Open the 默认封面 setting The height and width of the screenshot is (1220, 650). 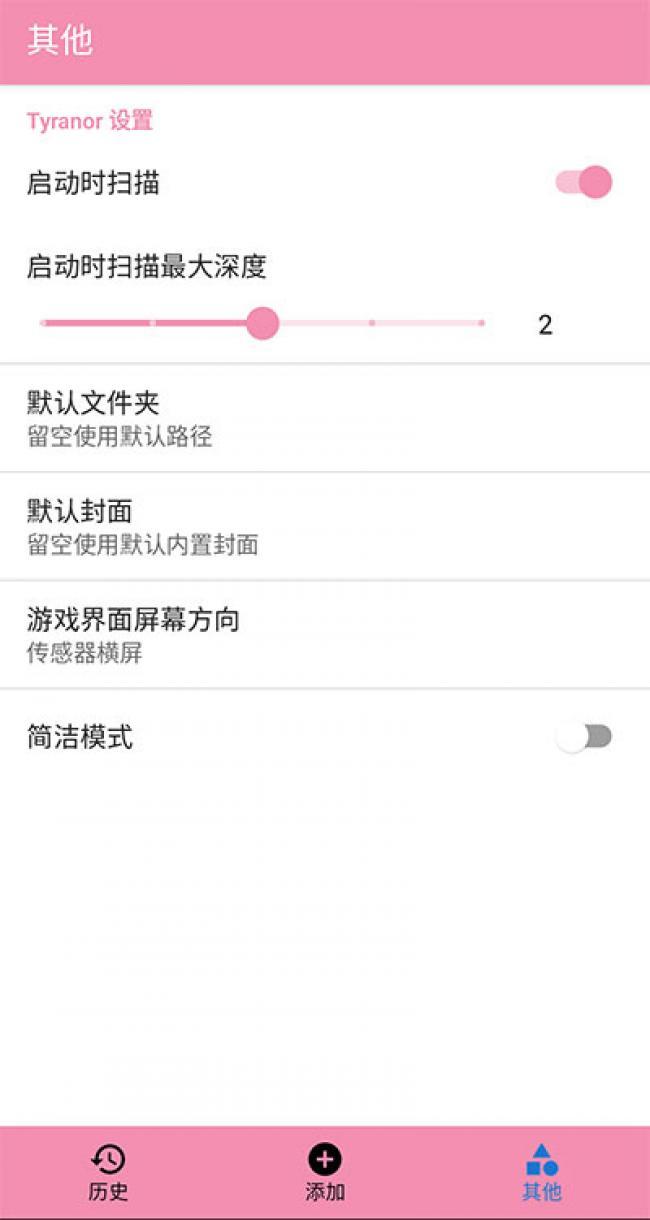(325, 526)
